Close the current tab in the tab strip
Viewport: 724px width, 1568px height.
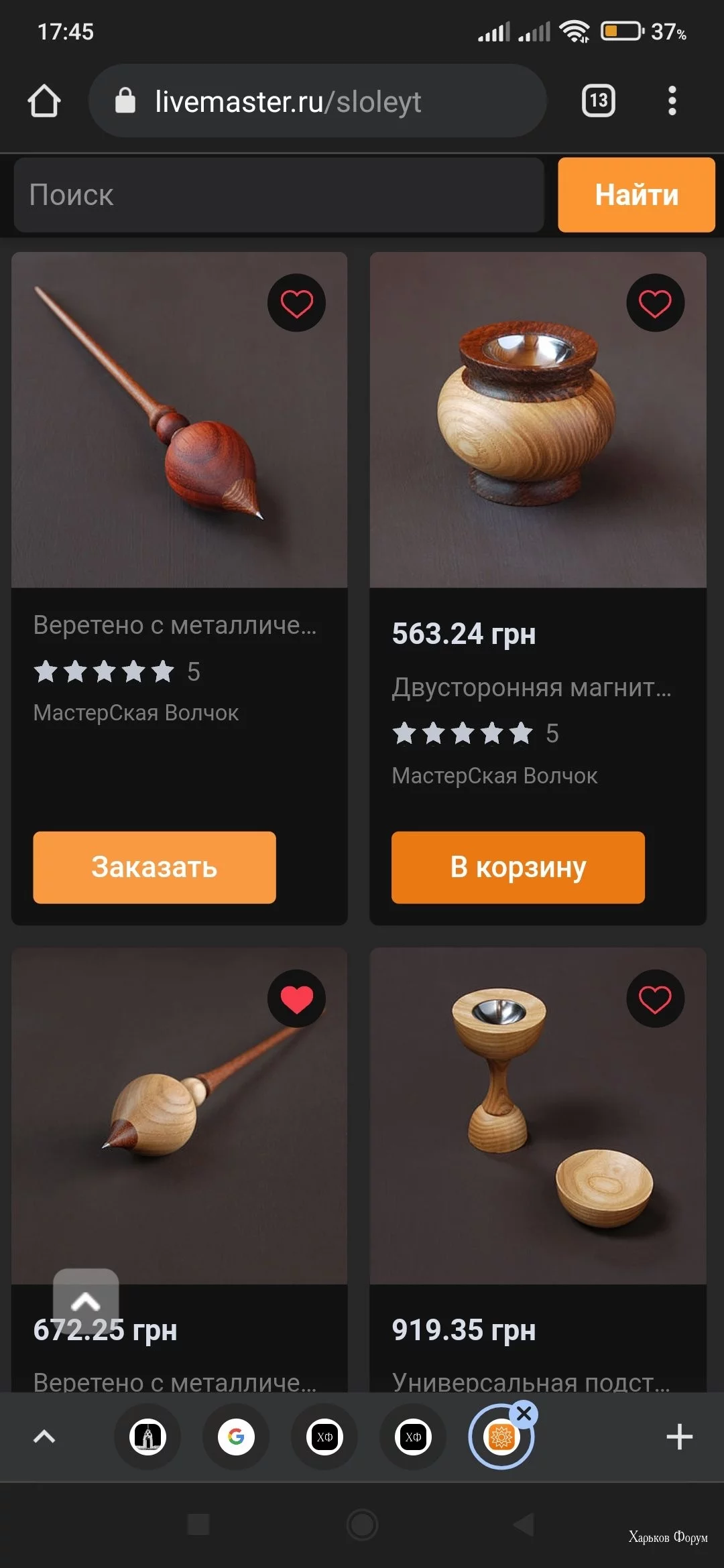(x=524, y=1414)
